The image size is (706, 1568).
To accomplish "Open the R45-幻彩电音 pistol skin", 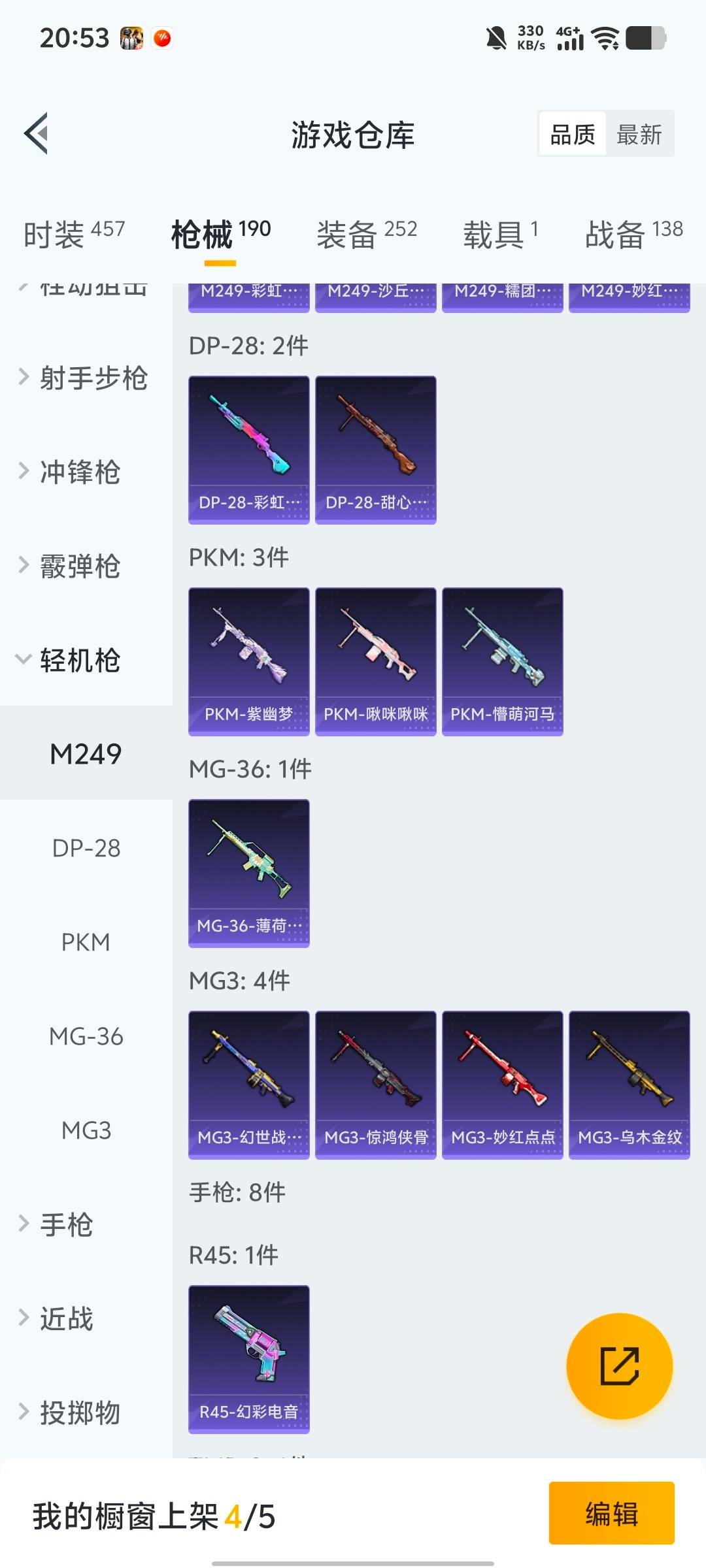I will 248,1359.
